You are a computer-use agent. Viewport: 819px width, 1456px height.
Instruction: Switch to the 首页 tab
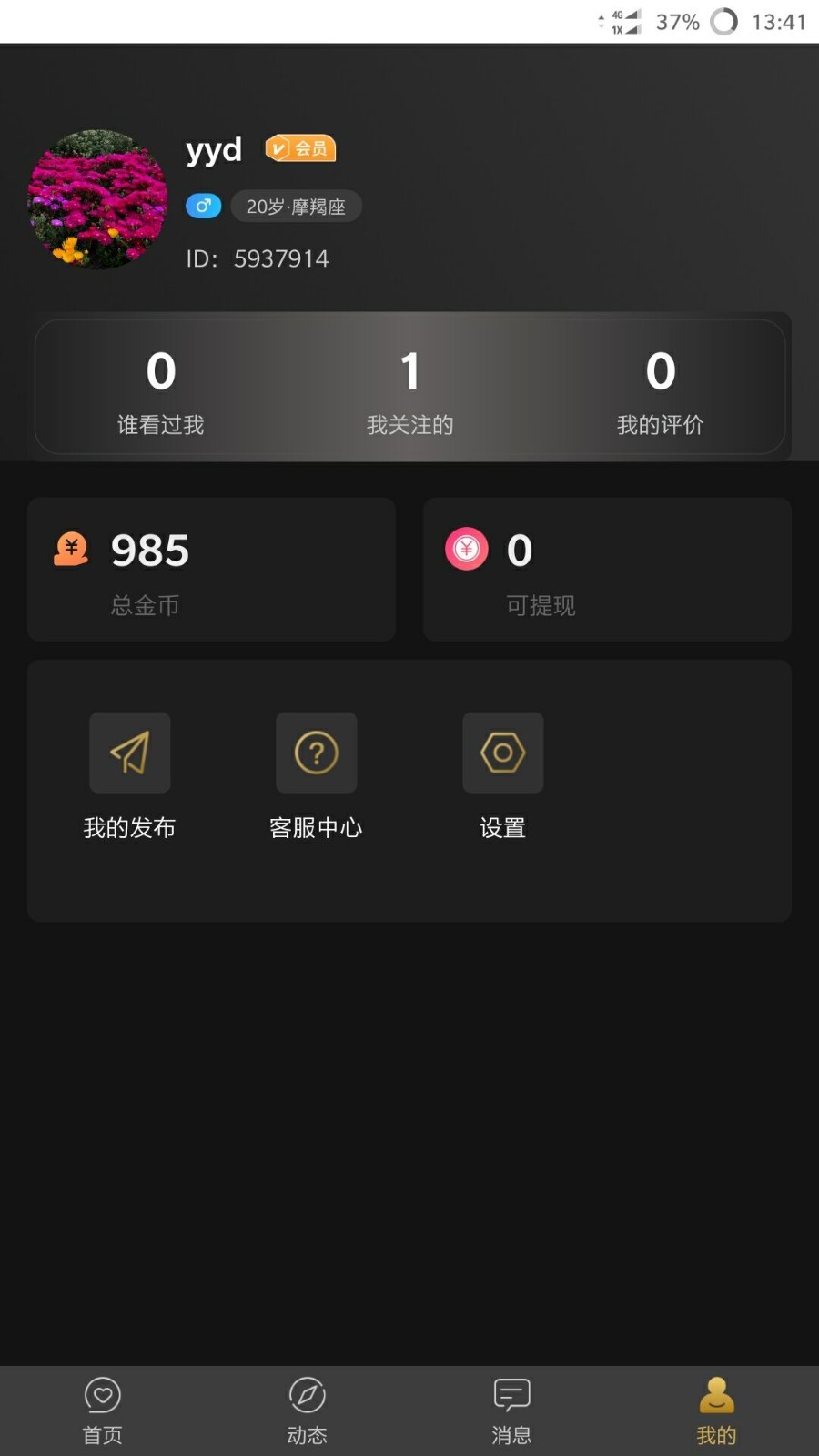102,1410
